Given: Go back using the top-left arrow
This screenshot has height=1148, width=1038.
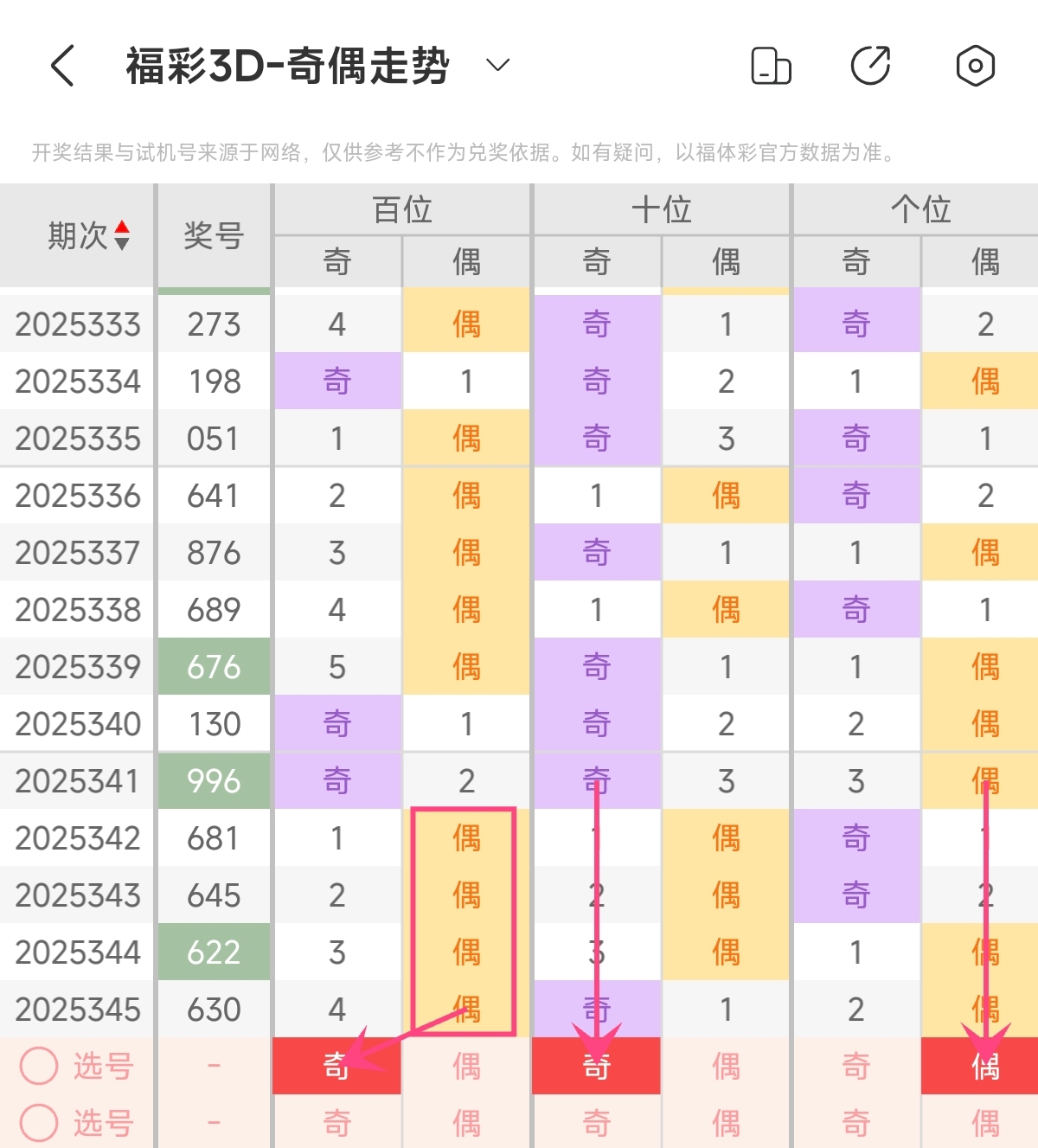Looking at the screenshot, I should 62,66.
